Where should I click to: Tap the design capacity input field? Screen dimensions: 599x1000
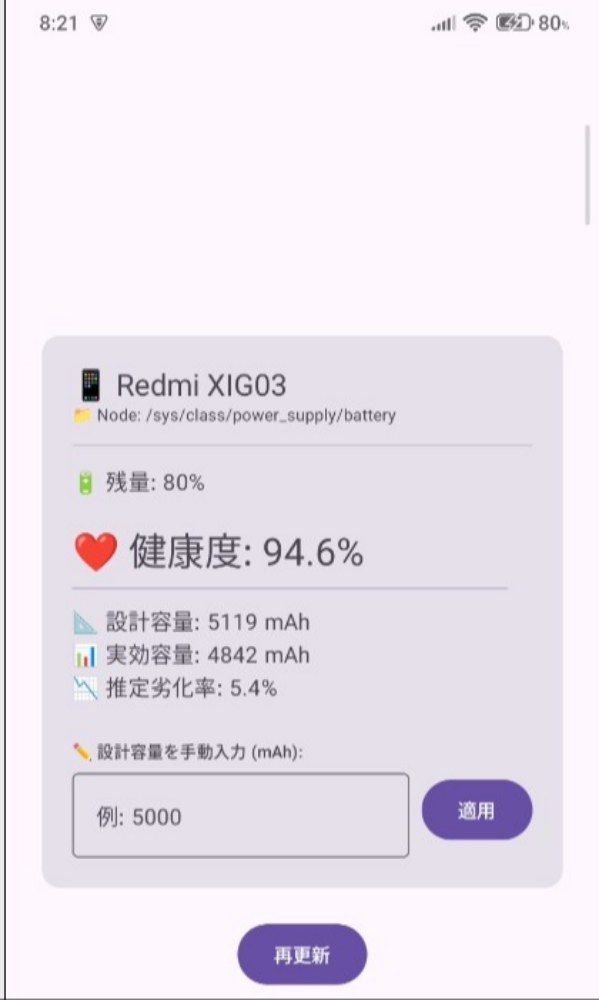pyautogui.click(x=240, y=815)
